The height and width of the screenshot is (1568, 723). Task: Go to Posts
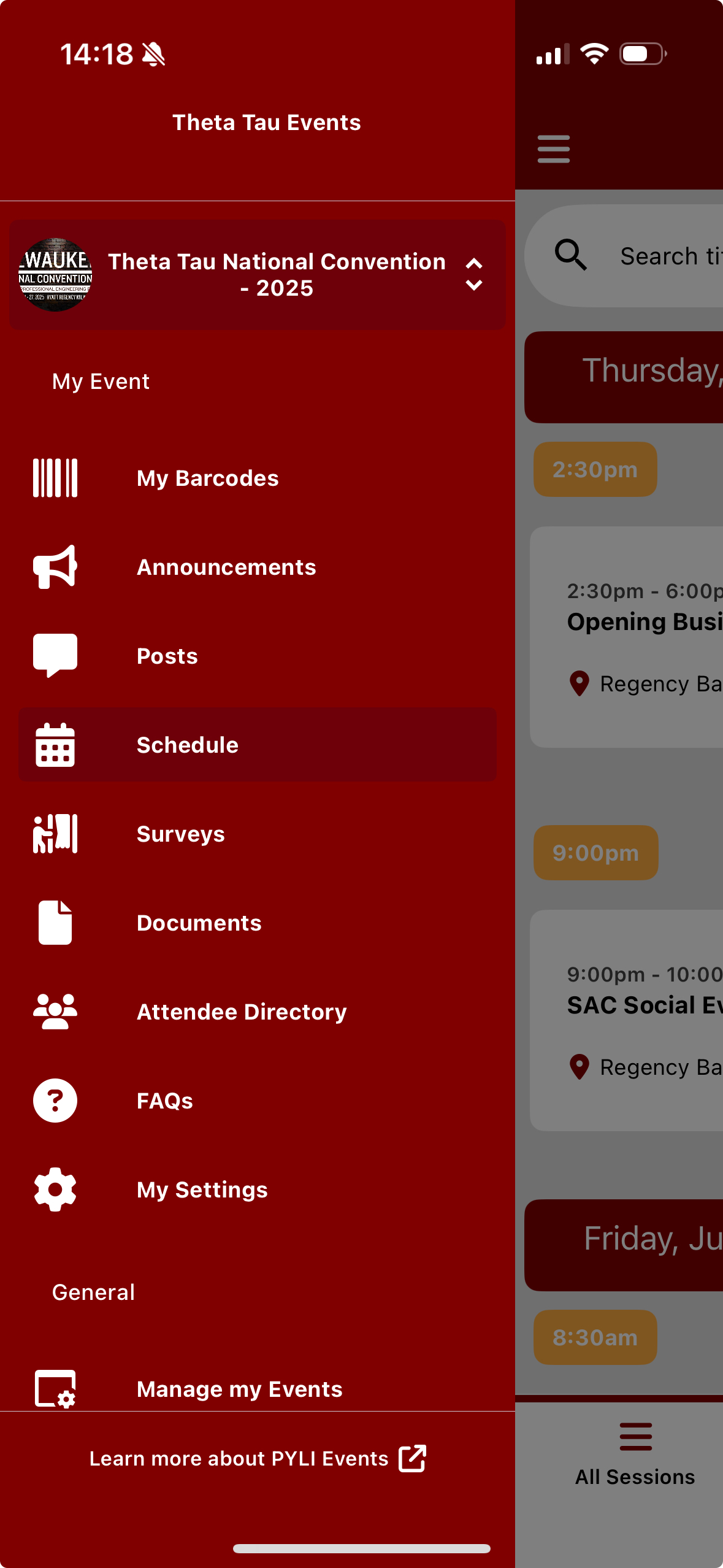tap(258, 656)
